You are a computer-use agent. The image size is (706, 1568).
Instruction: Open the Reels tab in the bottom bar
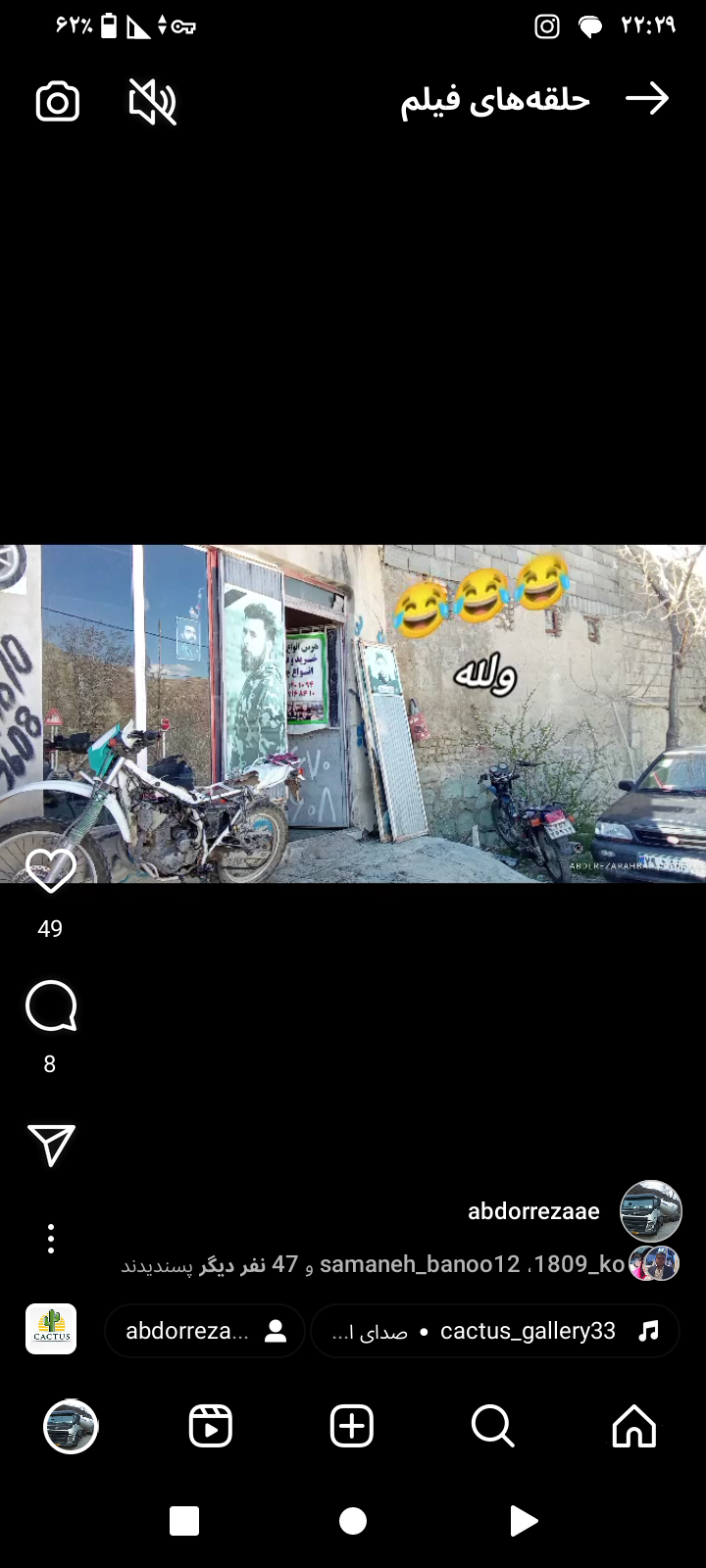coord(211,1427)
